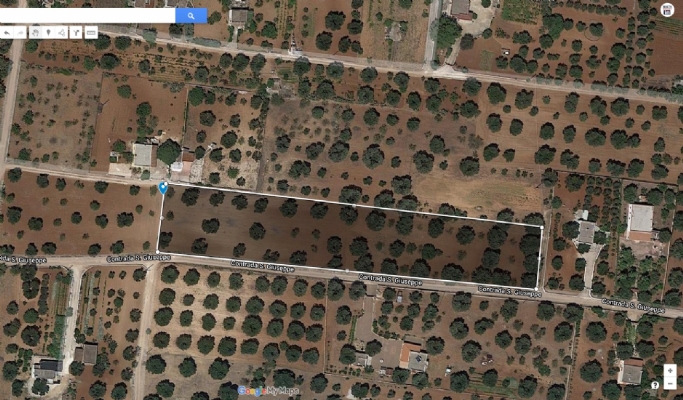
Task: Activate the measure distances ruler
Action: pos(91,32)
